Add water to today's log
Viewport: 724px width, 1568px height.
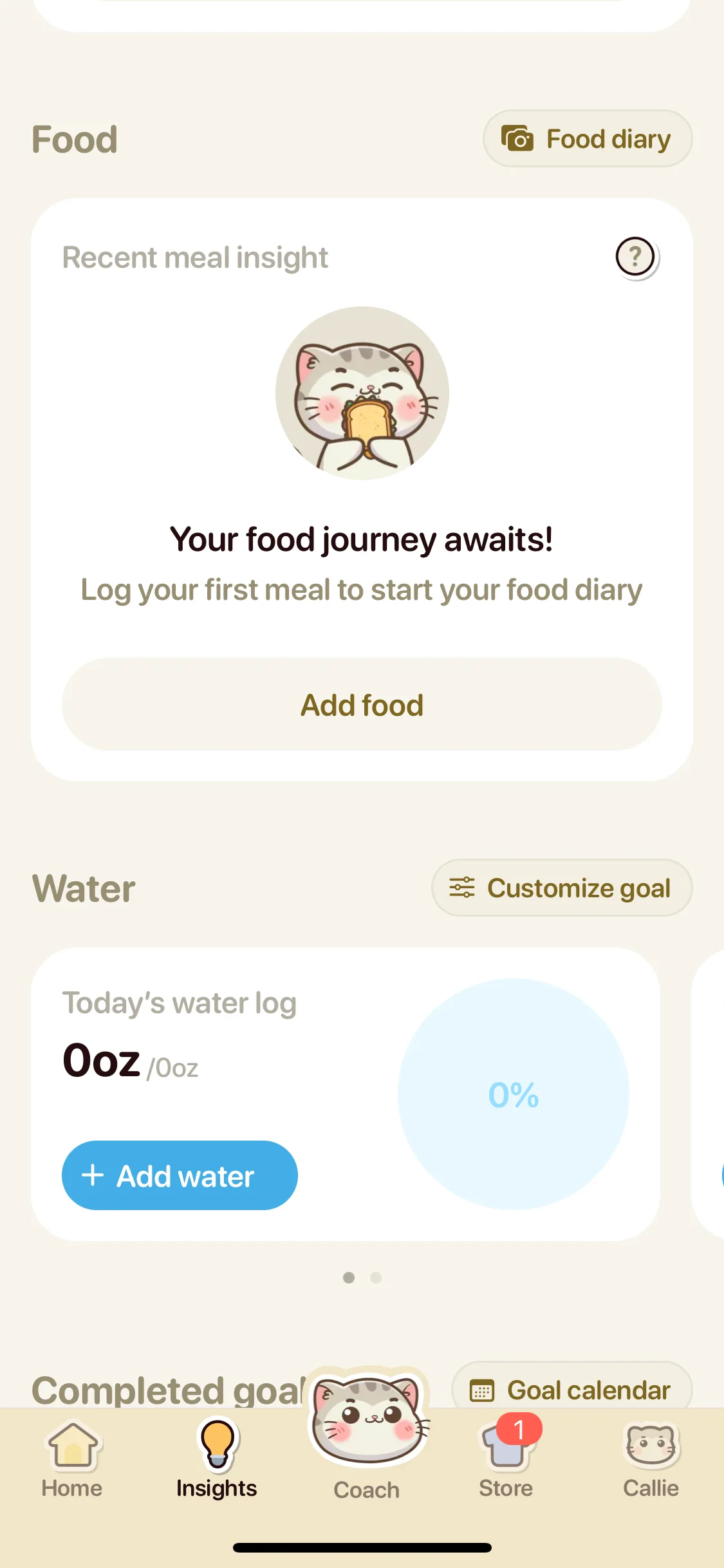[180, 1176]
